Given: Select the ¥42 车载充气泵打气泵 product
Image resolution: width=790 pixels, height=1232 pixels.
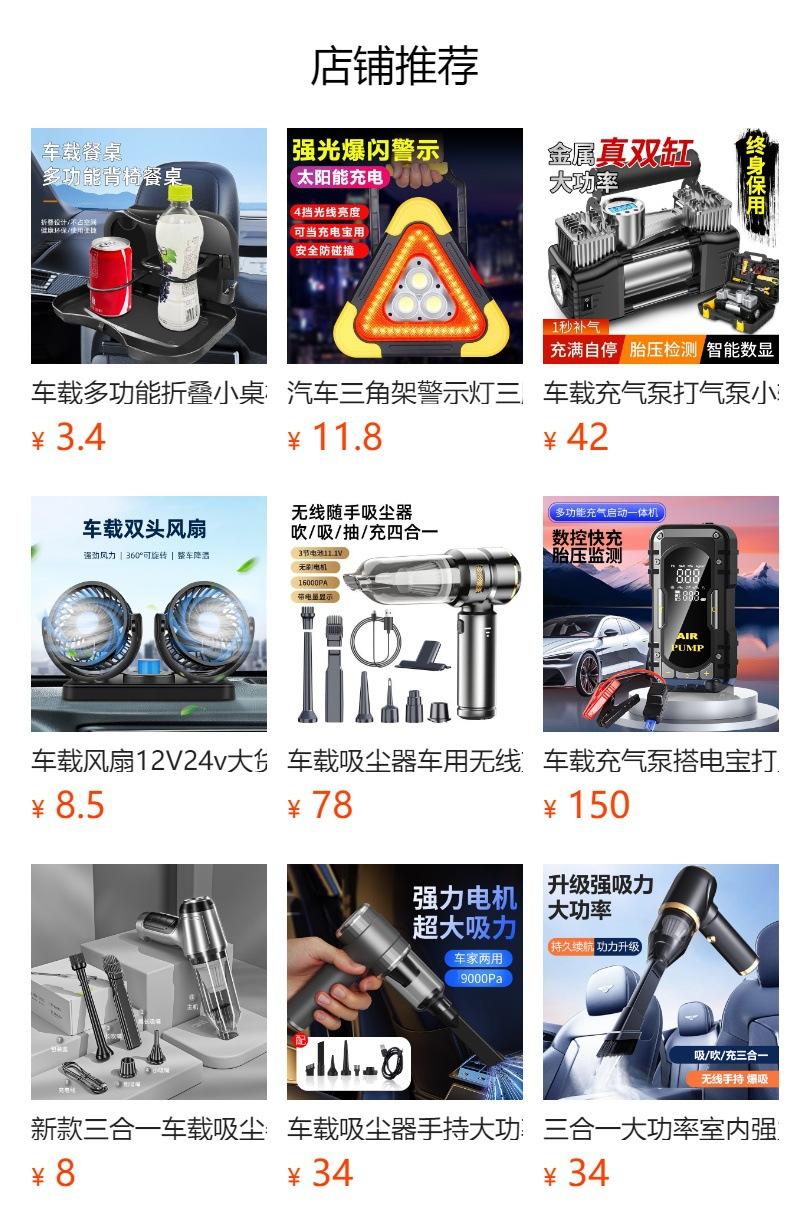Looking at the screenshot, I should tap(661, 246).
